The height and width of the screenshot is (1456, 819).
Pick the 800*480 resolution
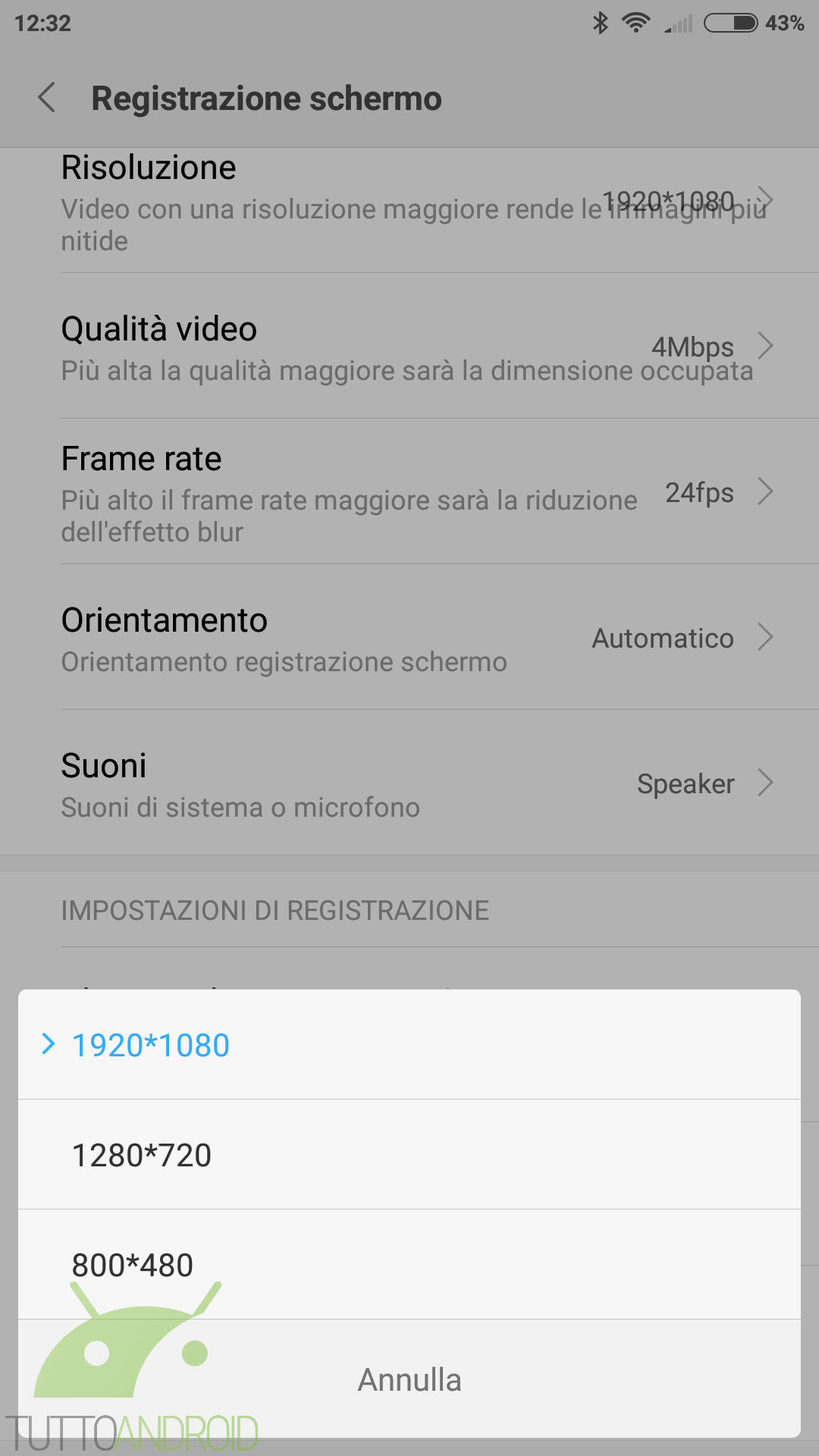pos(409,1264)
